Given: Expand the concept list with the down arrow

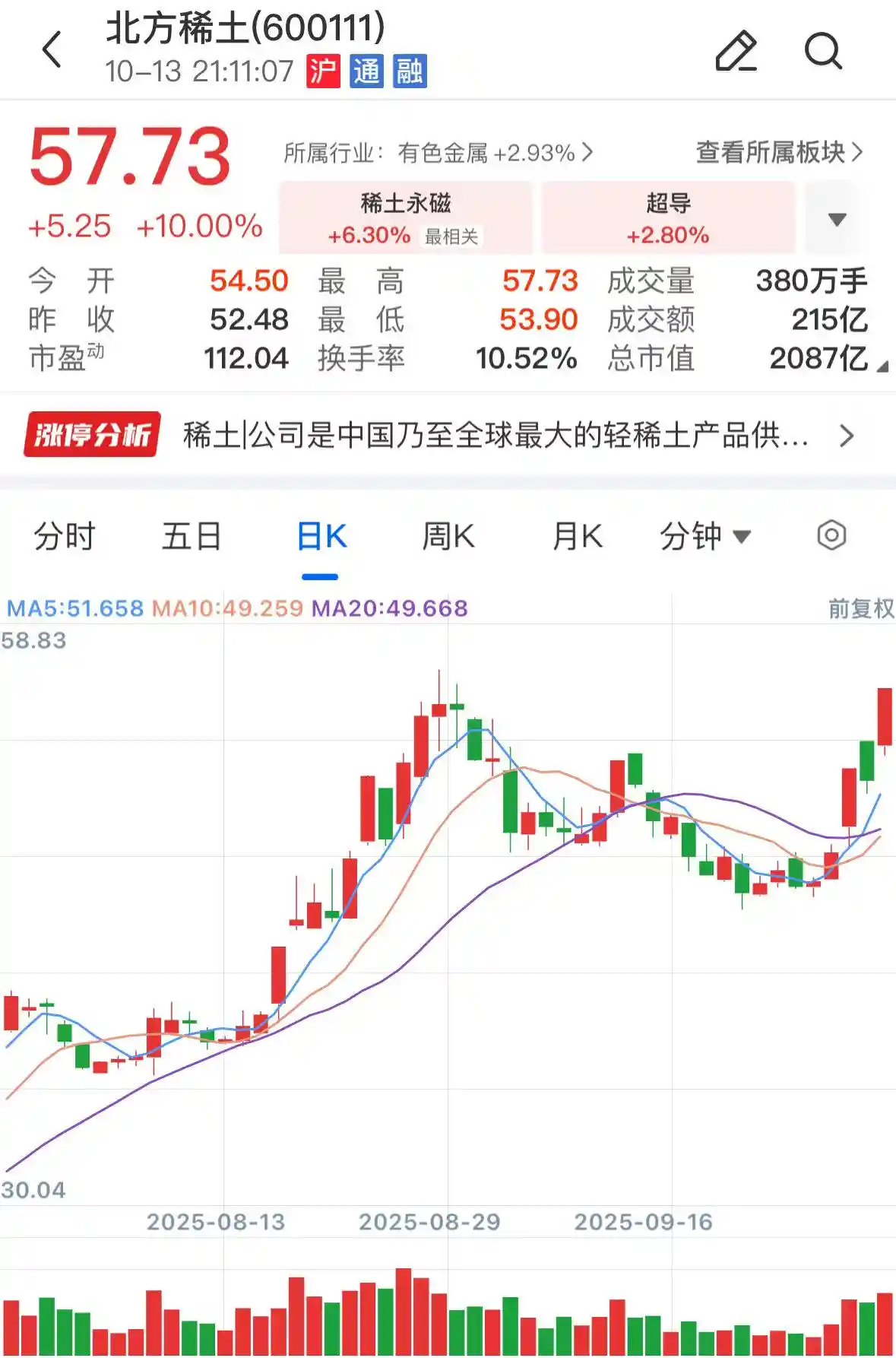Looking at the screenshot, I should pos(834,218).
